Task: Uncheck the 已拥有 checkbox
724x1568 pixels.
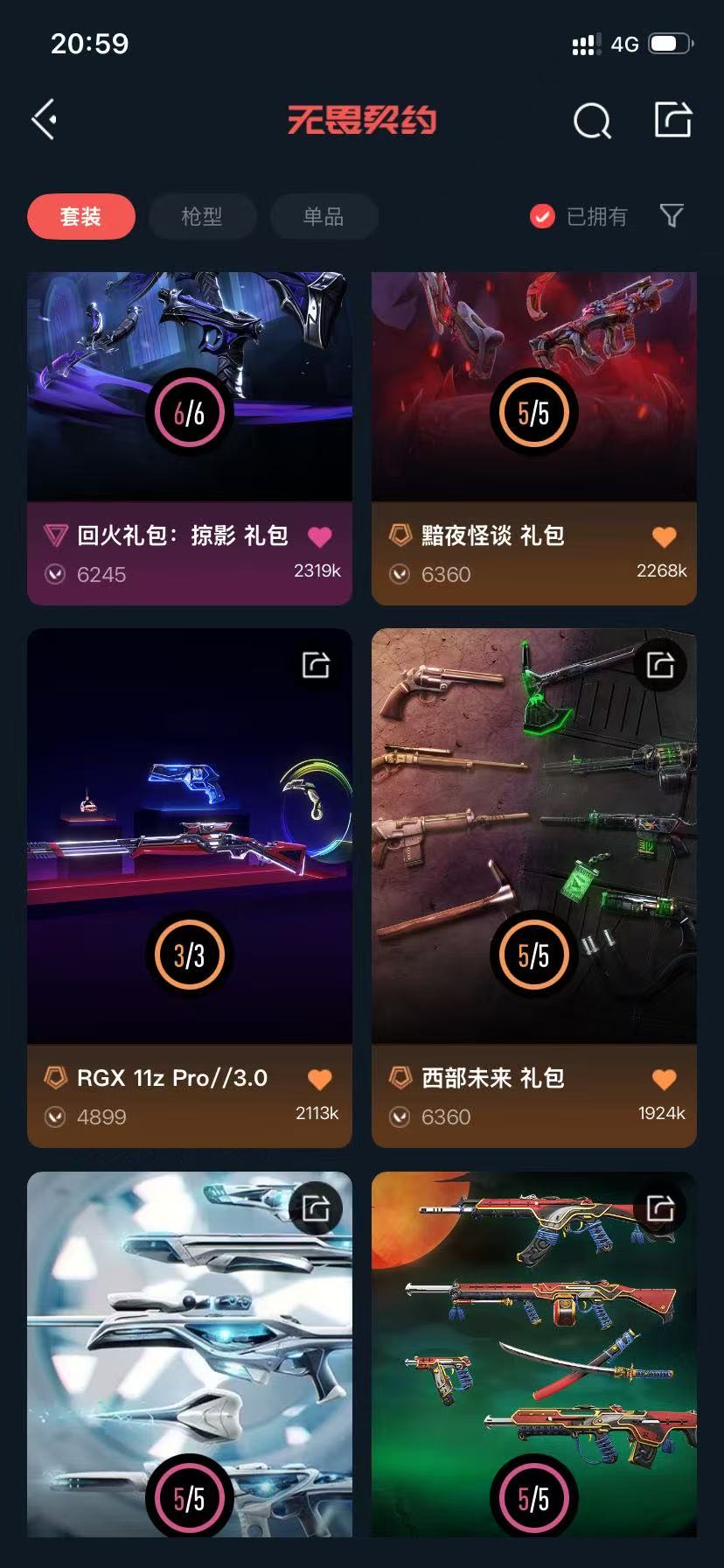Action: (542, 216)
